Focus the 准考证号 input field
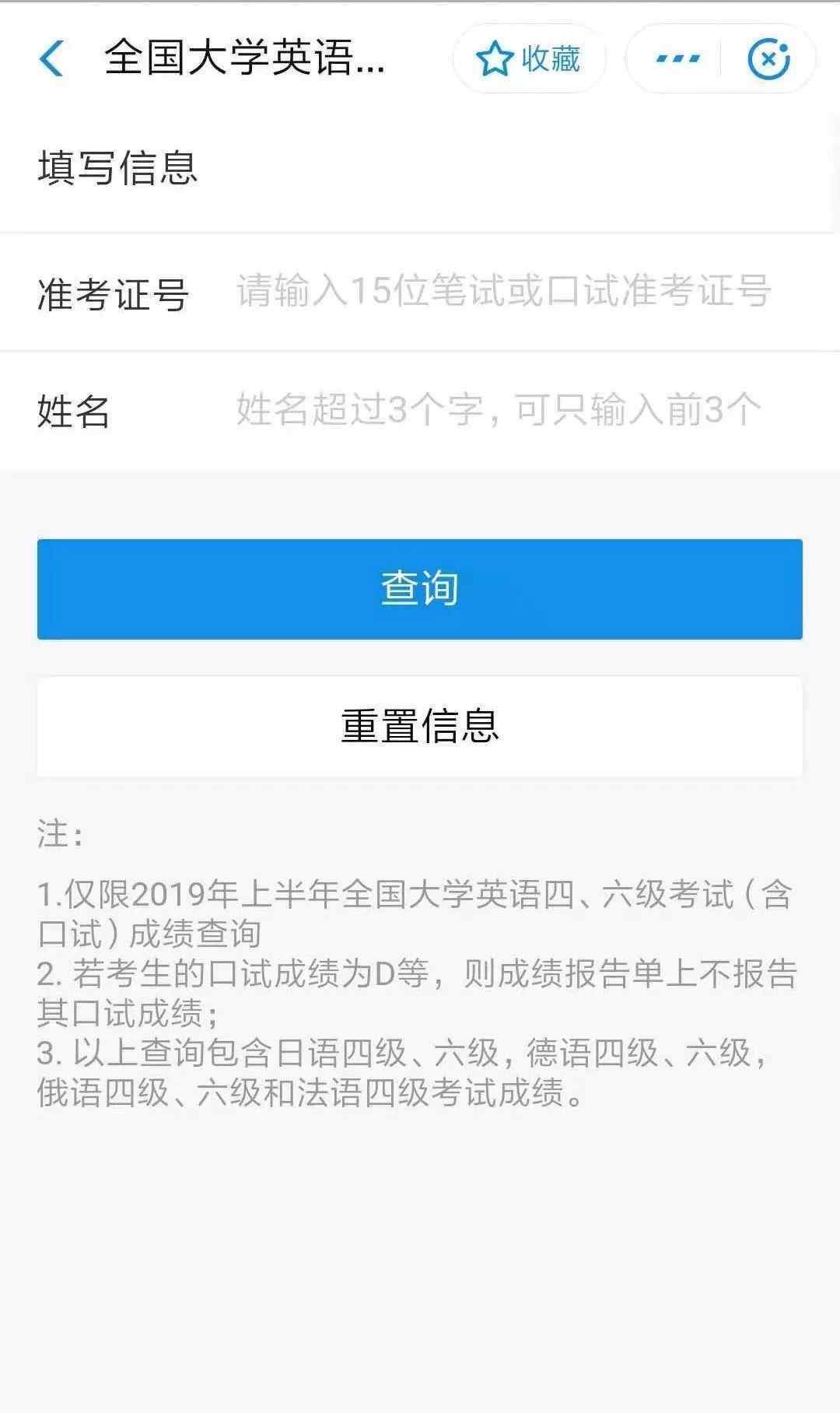This screenshot has width=840, height=1413. tap(504, 292)
